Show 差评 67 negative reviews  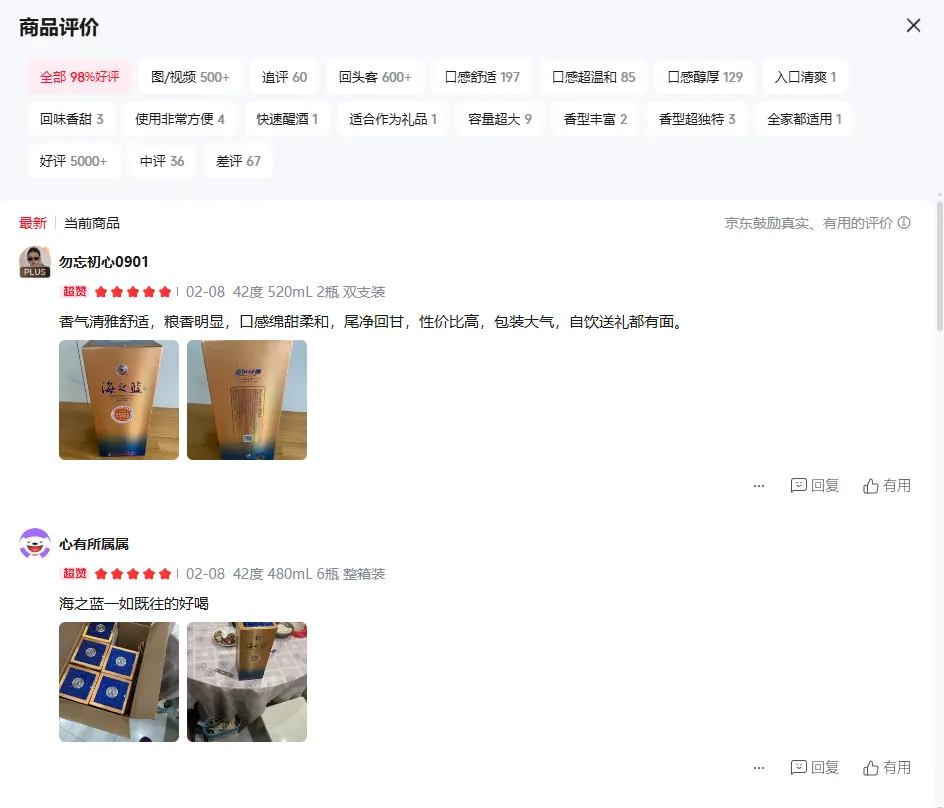point(238,161)
